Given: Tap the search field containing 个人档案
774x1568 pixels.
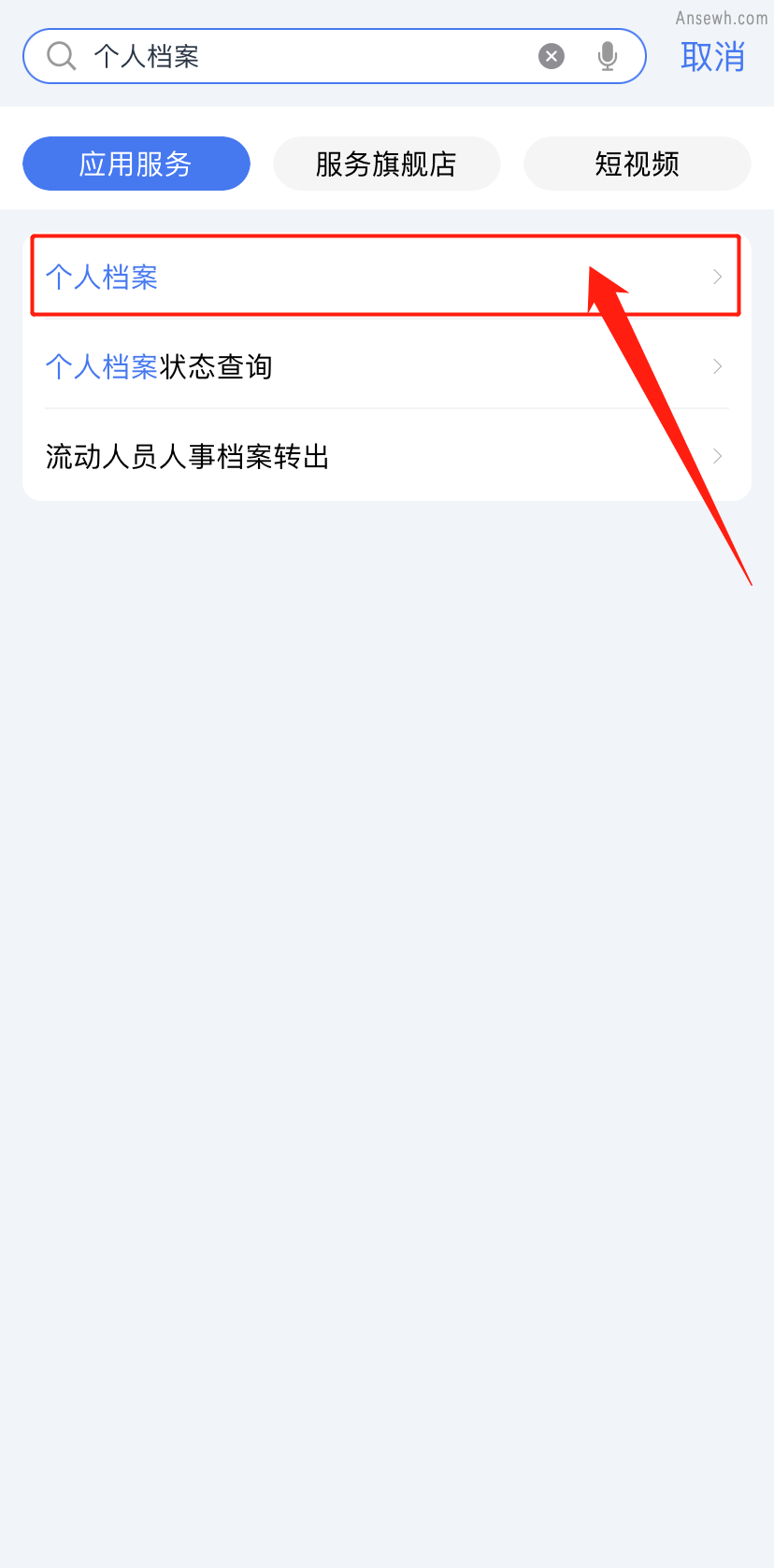Looking at the screenshot, I should [x=335, y=56].
